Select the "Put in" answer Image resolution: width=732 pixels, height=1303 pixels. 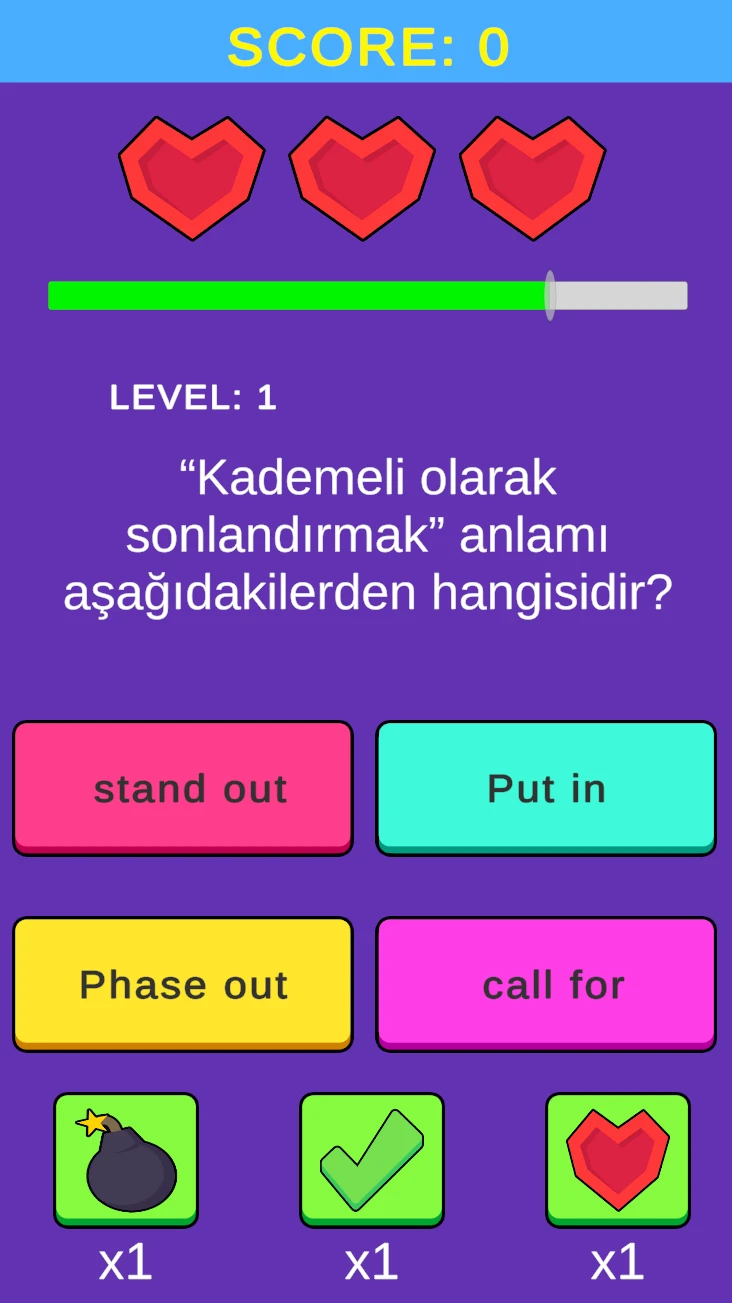(546, 787)
